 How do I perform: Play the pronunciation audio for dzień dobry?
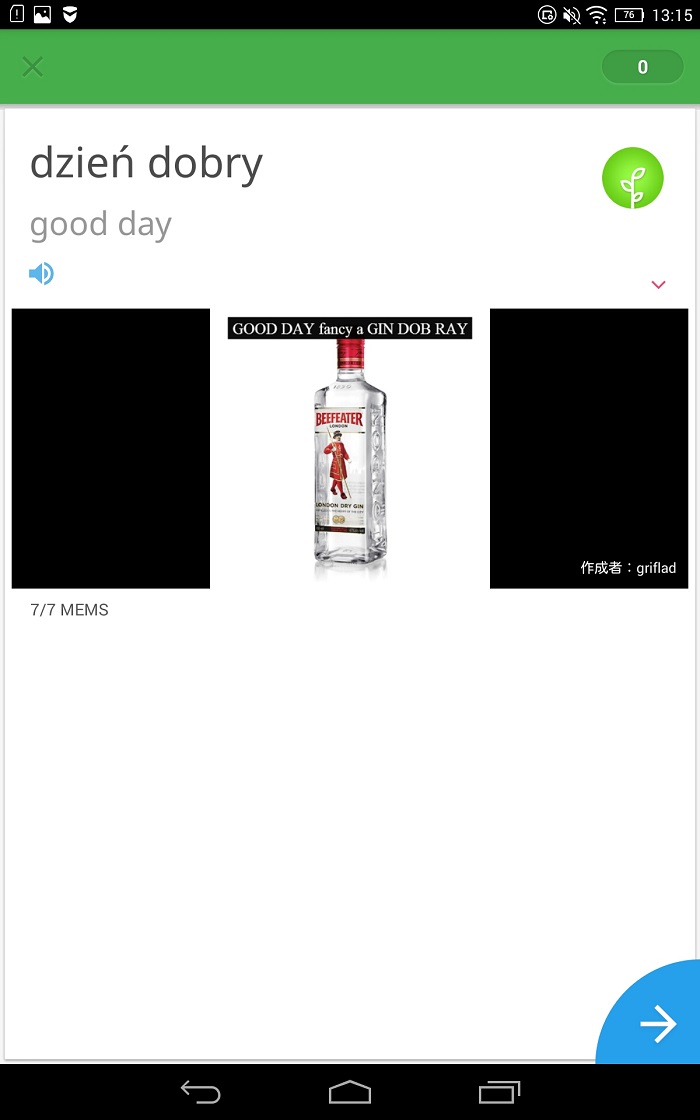pyautogui.click(x=41, y=273)
